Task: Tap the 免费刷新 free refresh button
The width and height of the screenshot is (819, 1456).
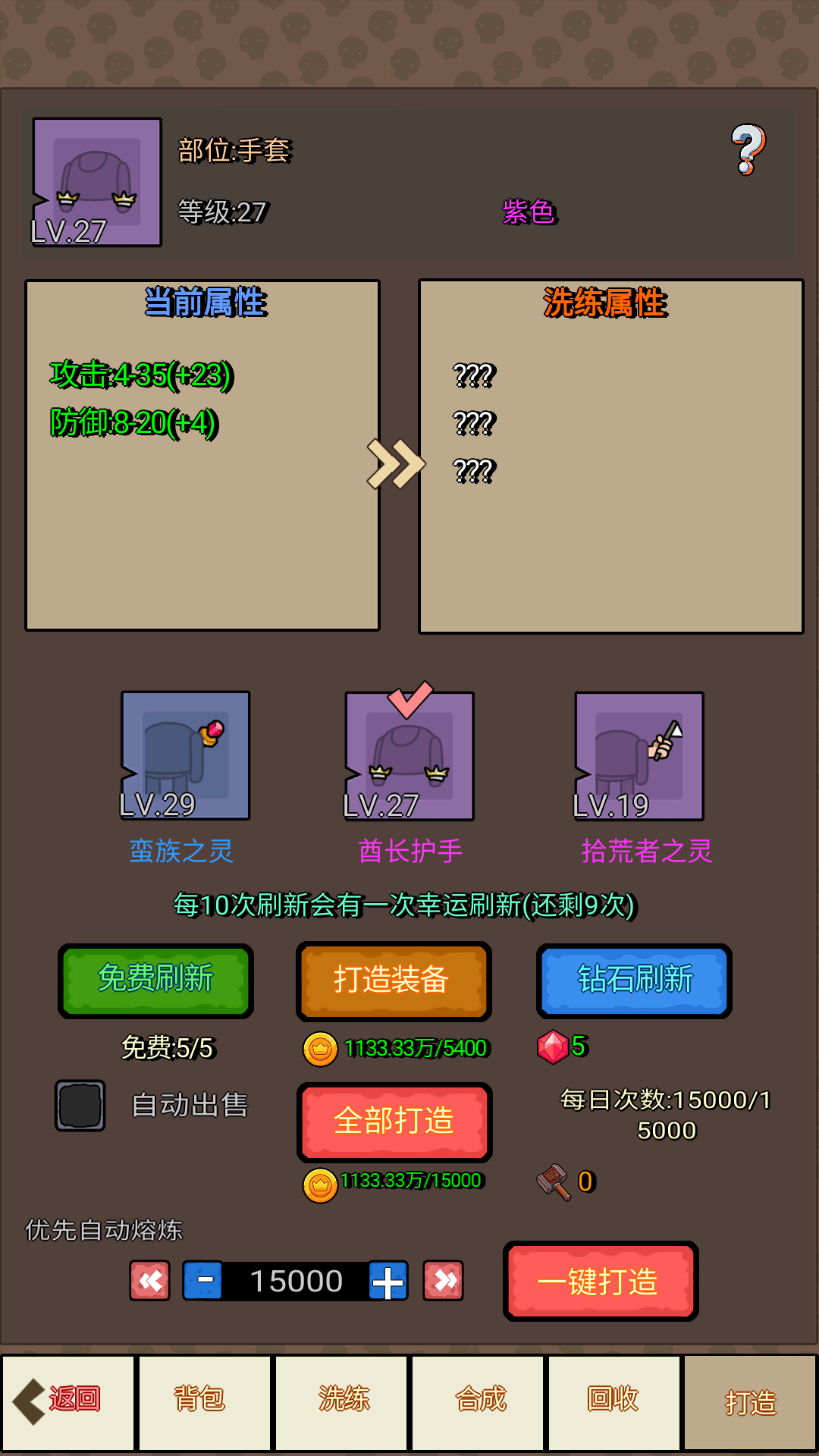Action: (155, 980)
